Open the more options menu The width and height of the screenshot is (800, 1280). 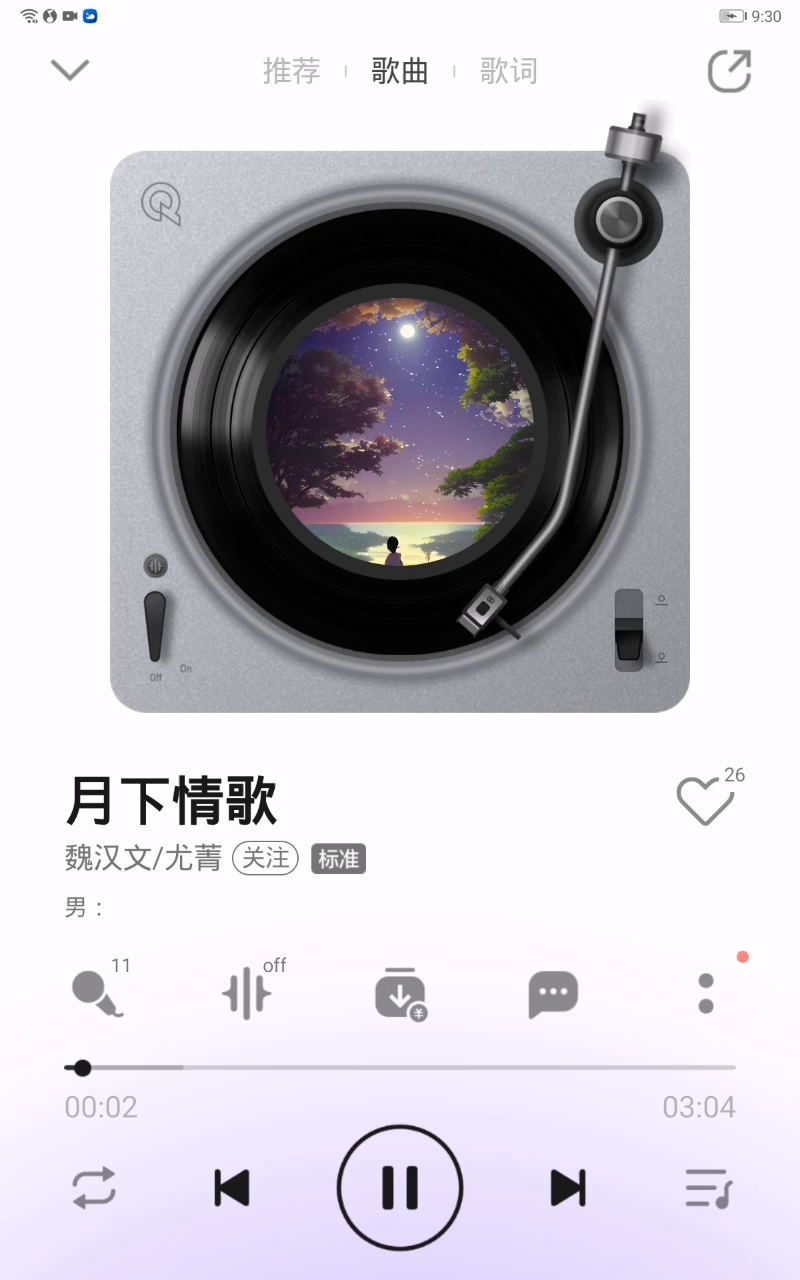706,993
